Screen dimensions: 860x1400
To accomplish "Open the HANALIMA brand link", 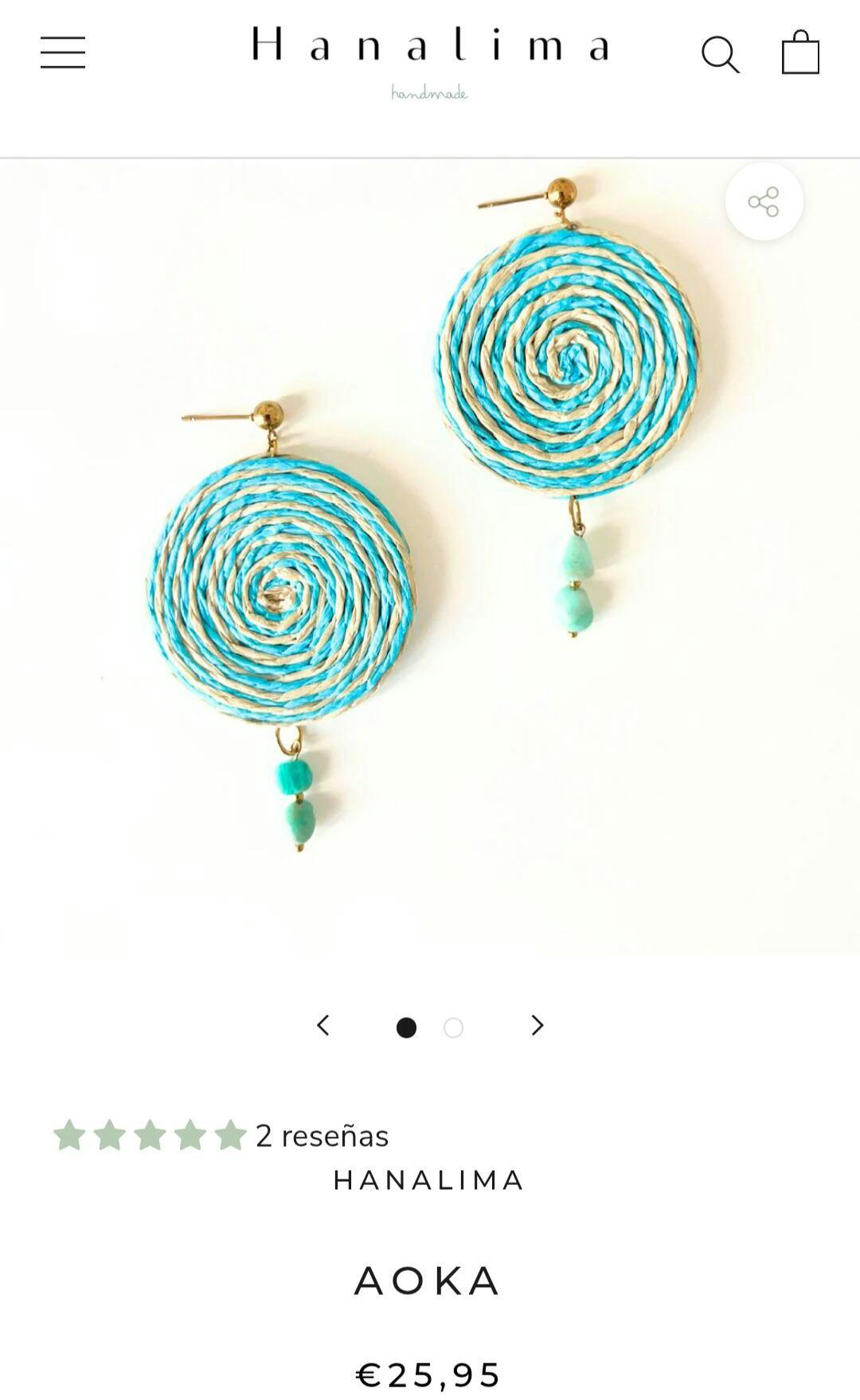I will tap(429, 1180).
